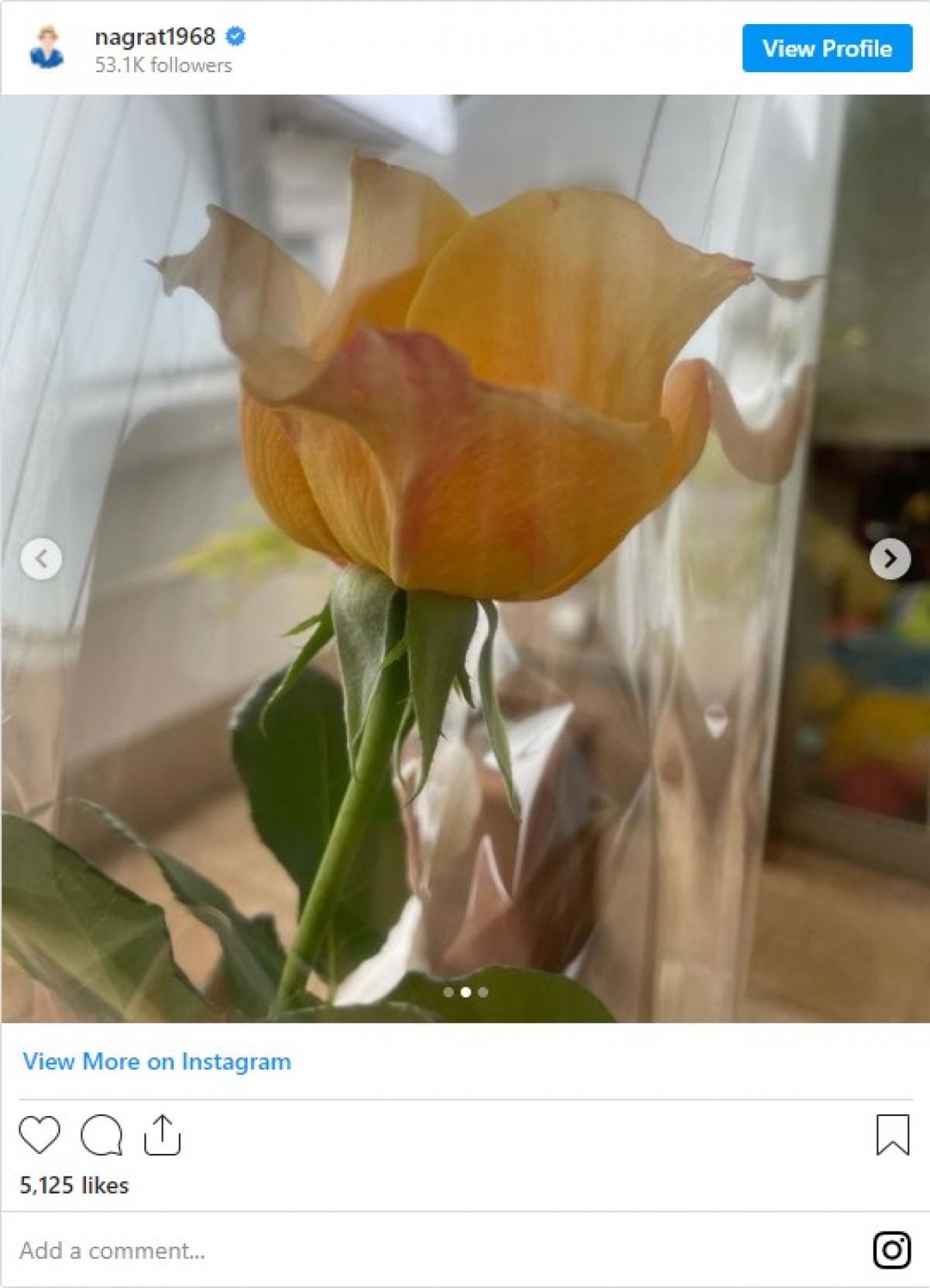Bookmark this post

pyautogui.click(x=892, y=1135)
